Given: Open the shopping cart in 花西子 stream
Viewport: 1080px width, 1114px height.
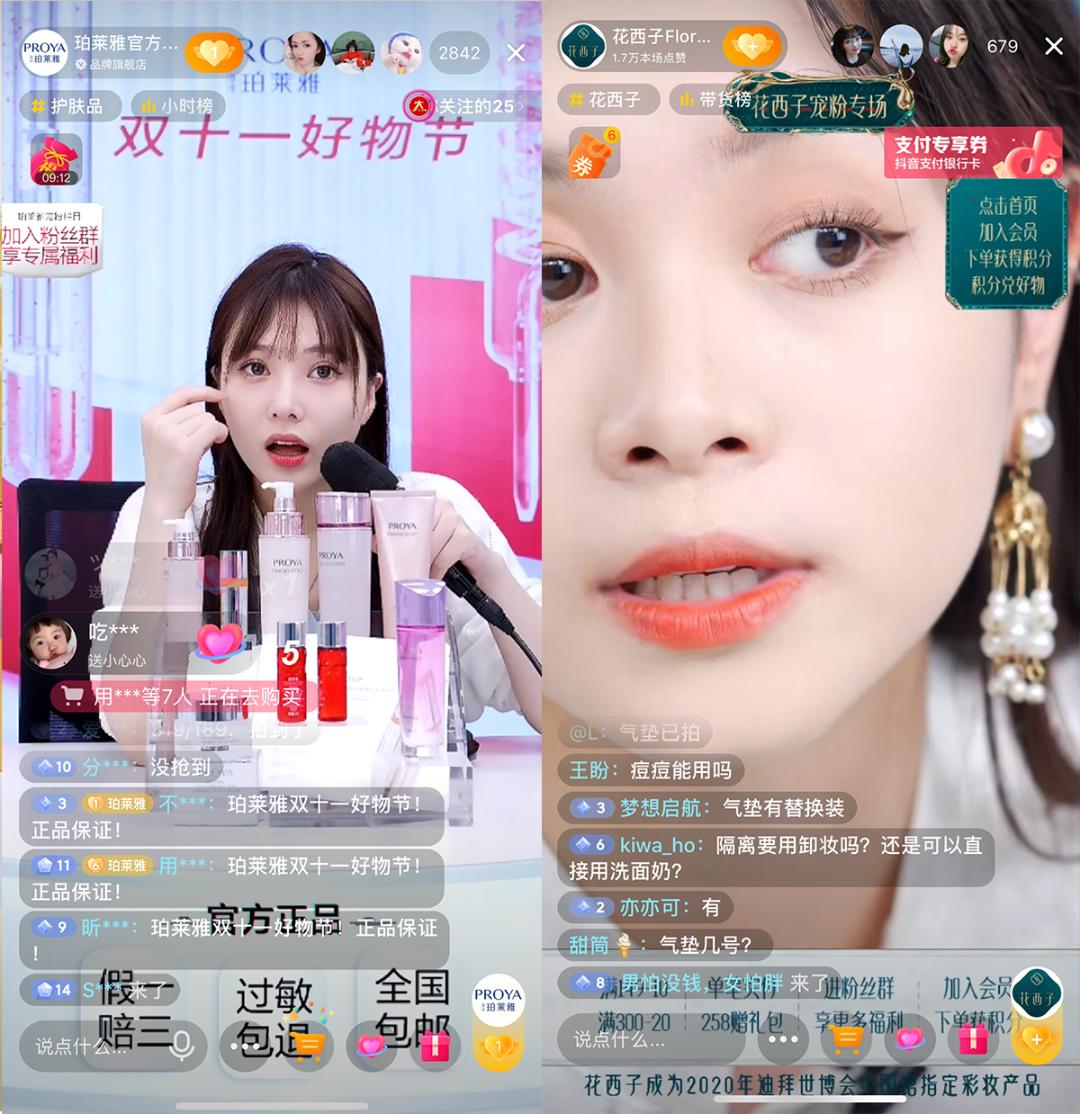Looking at the screenshot, I should click(x=846, y=1039).
